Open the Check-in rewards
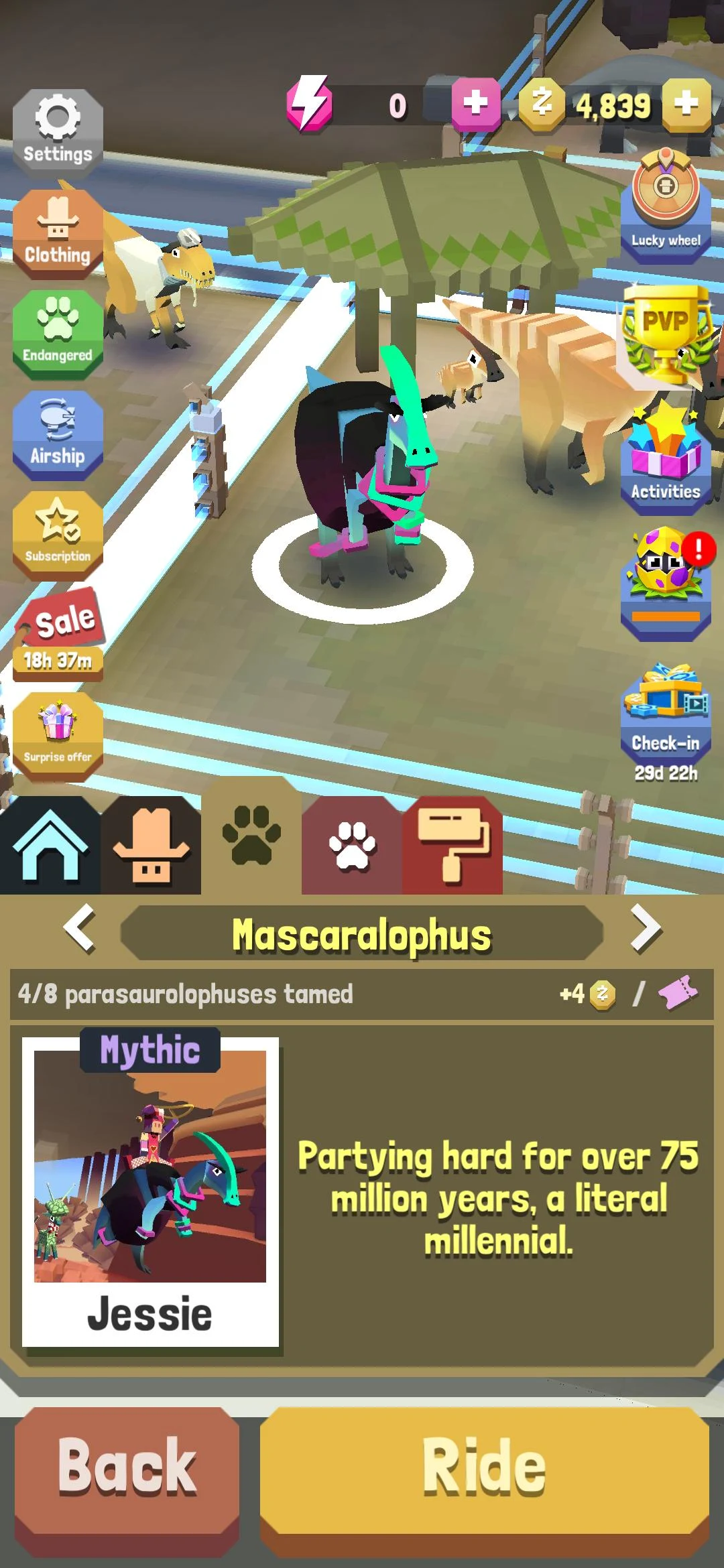 click(x=665, y=717)
